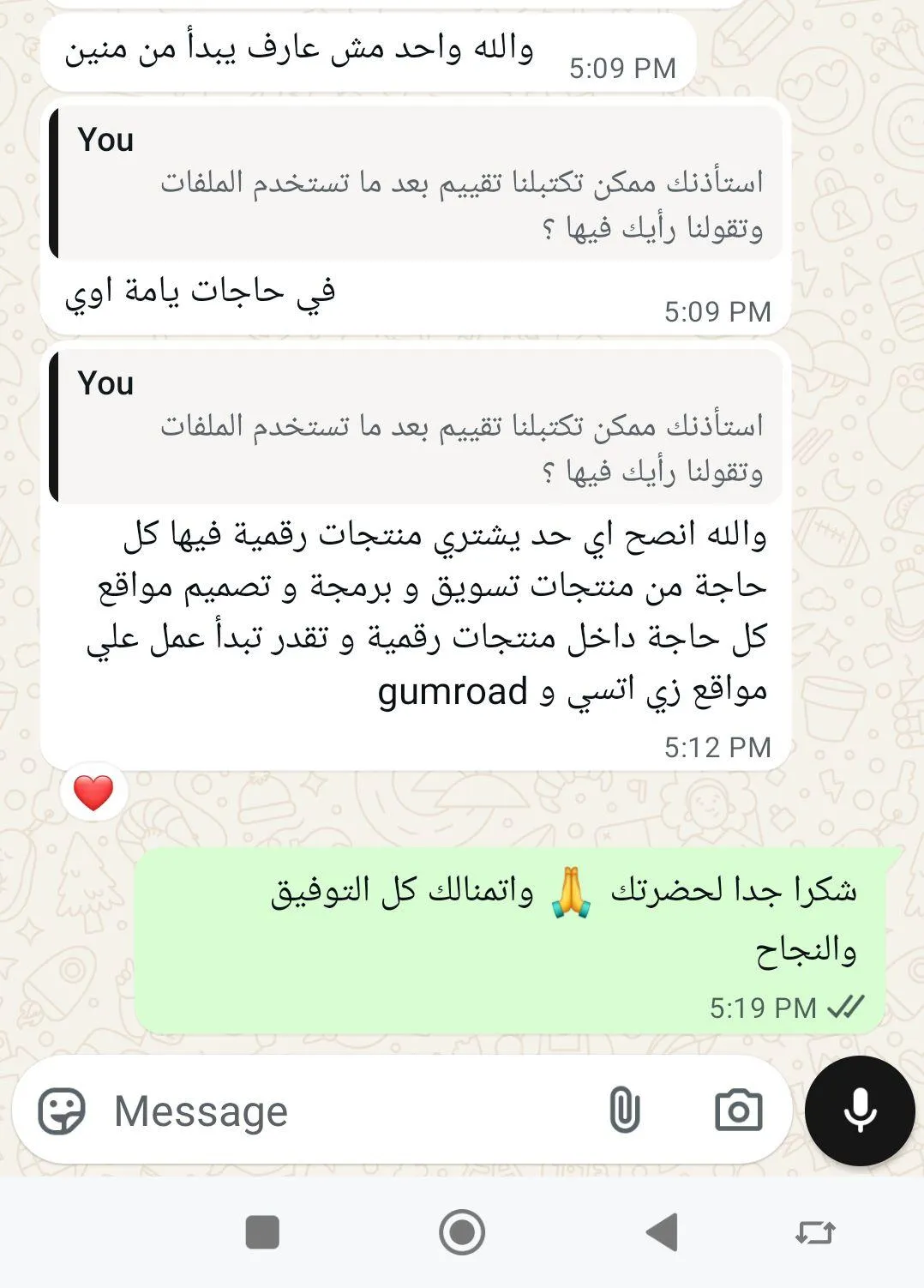This screenshot has width=924, height=1288.
Task: Open the emoji and sticker picker
Action: (x=62, y=1111)
